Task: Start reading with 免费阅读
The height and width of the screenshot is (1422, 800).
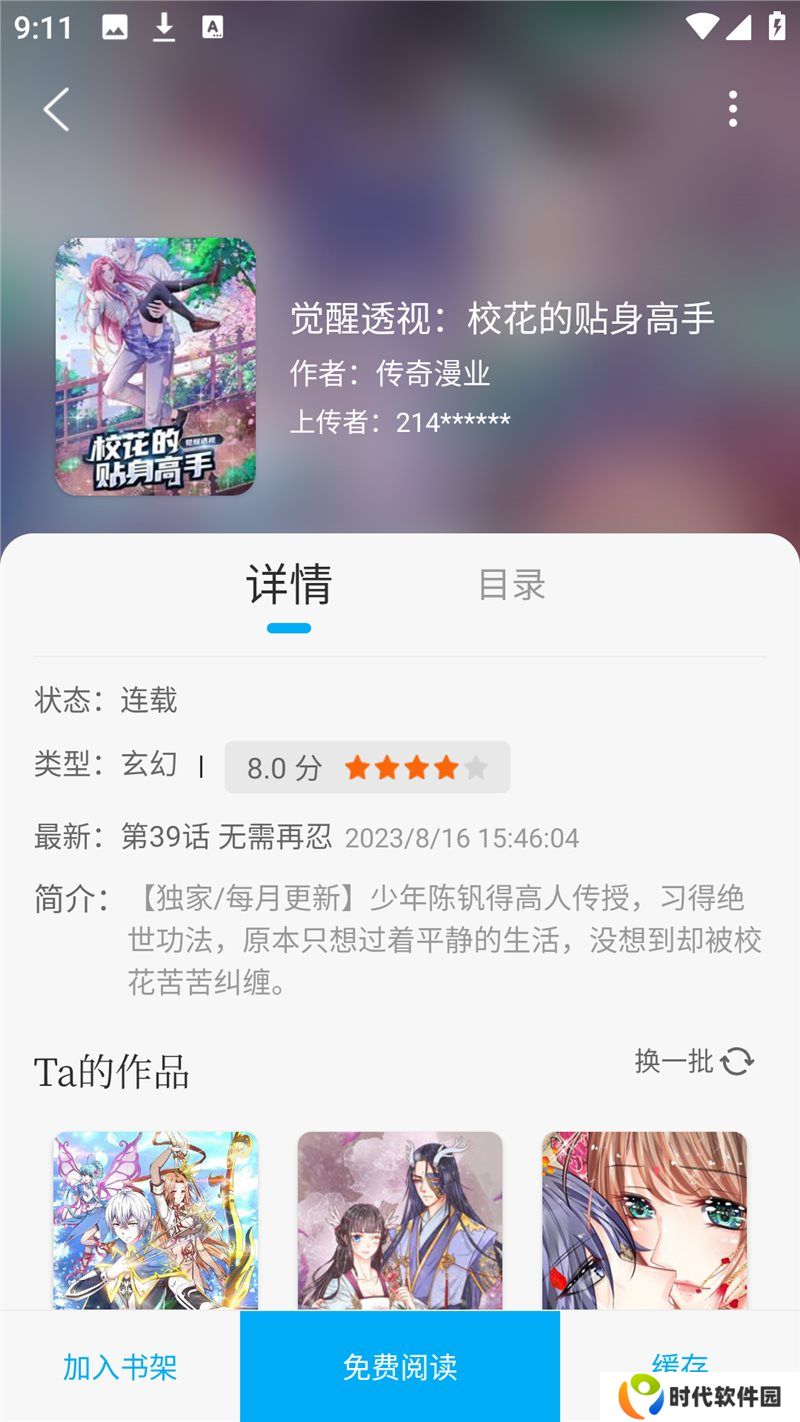Action: [400, 1366]
